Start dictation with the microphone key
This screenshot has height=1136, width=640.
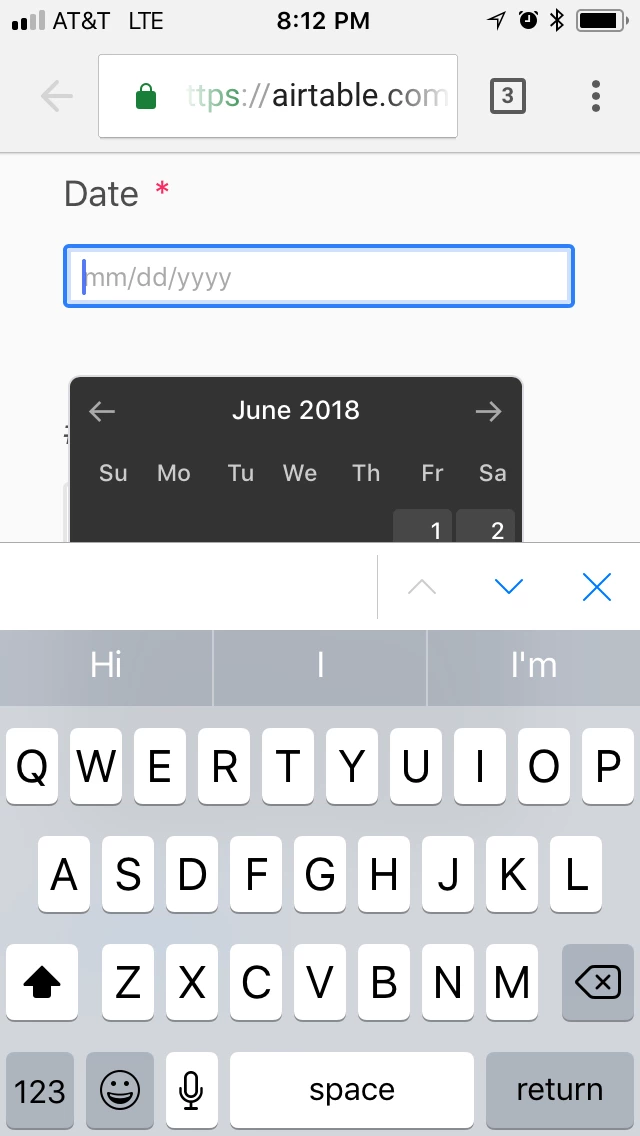tap(191, 1090)
